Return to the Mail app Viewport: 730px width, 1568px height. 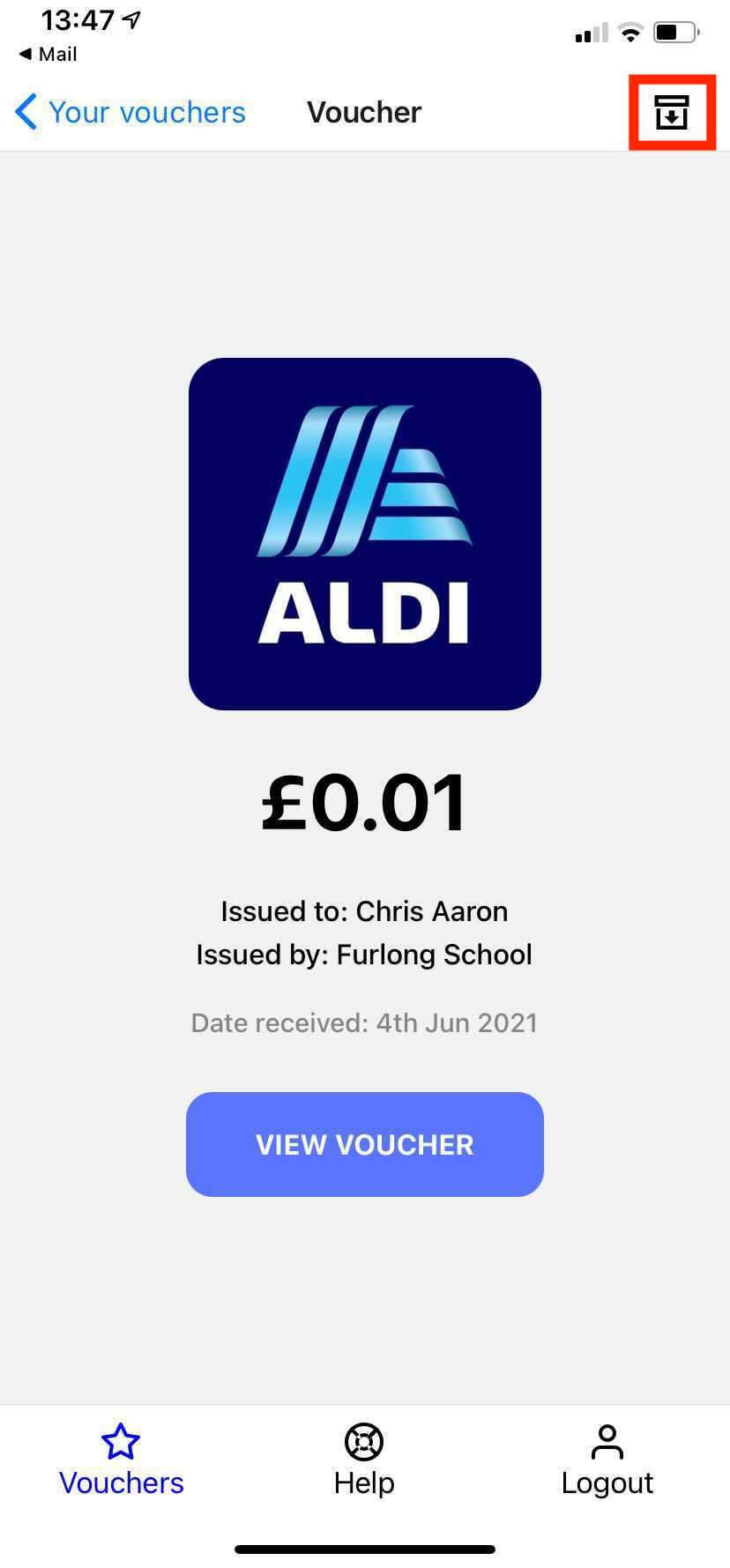[48, 55]
